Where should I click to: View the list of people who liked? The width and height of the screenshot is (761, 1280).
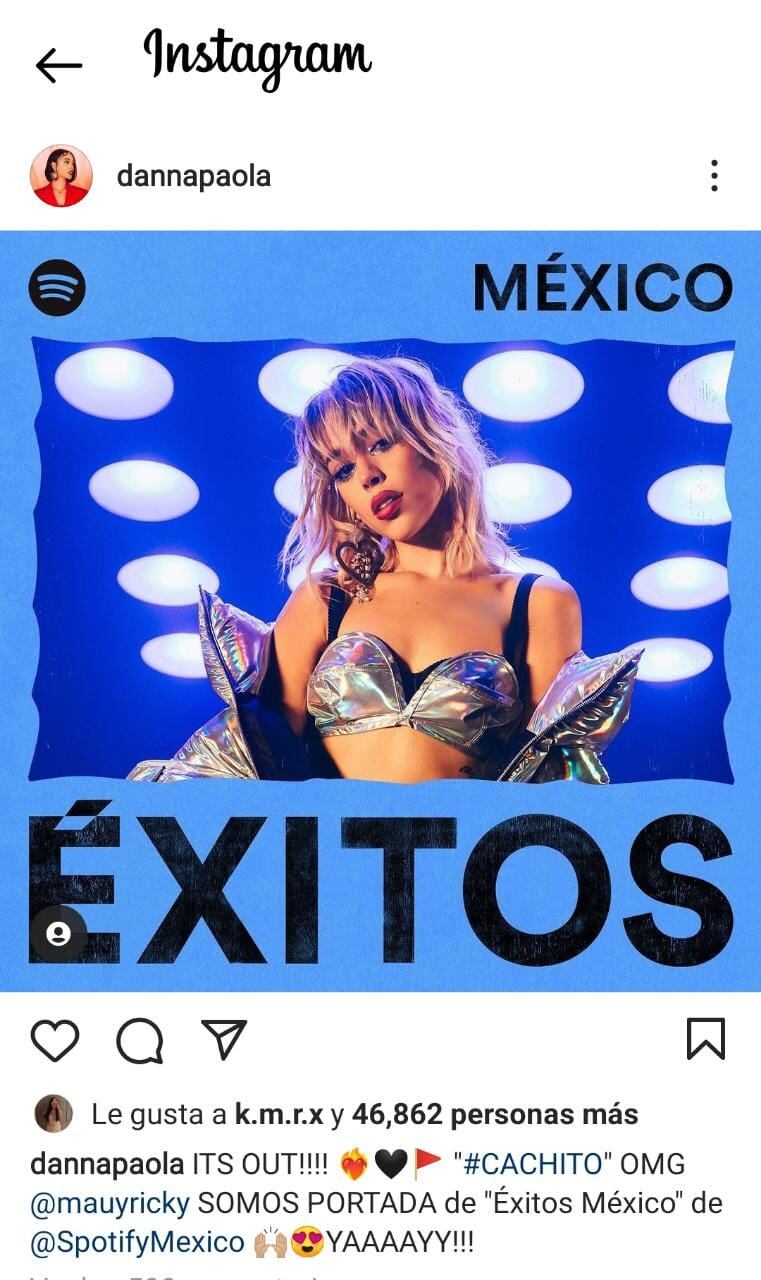540,1114
